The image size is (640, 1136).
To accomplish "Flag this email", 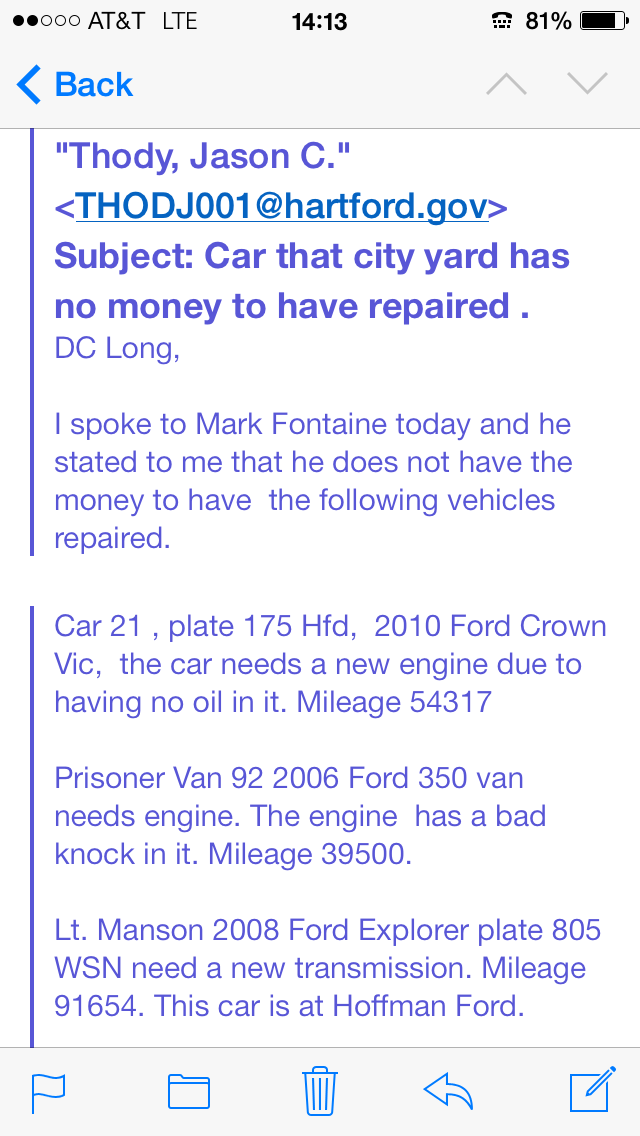I will [48, 1091].
